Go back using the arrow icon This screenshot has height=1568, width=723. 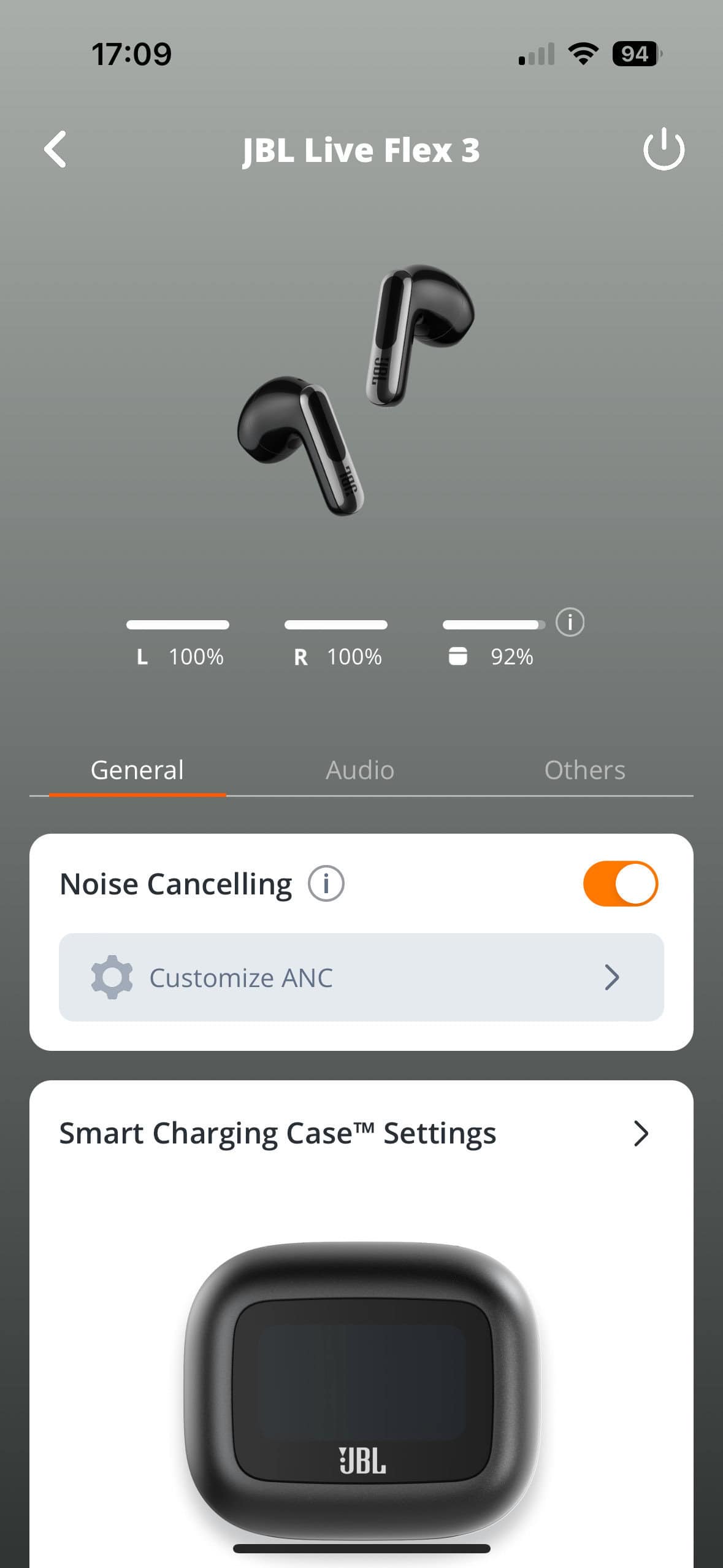click(55, 149)
